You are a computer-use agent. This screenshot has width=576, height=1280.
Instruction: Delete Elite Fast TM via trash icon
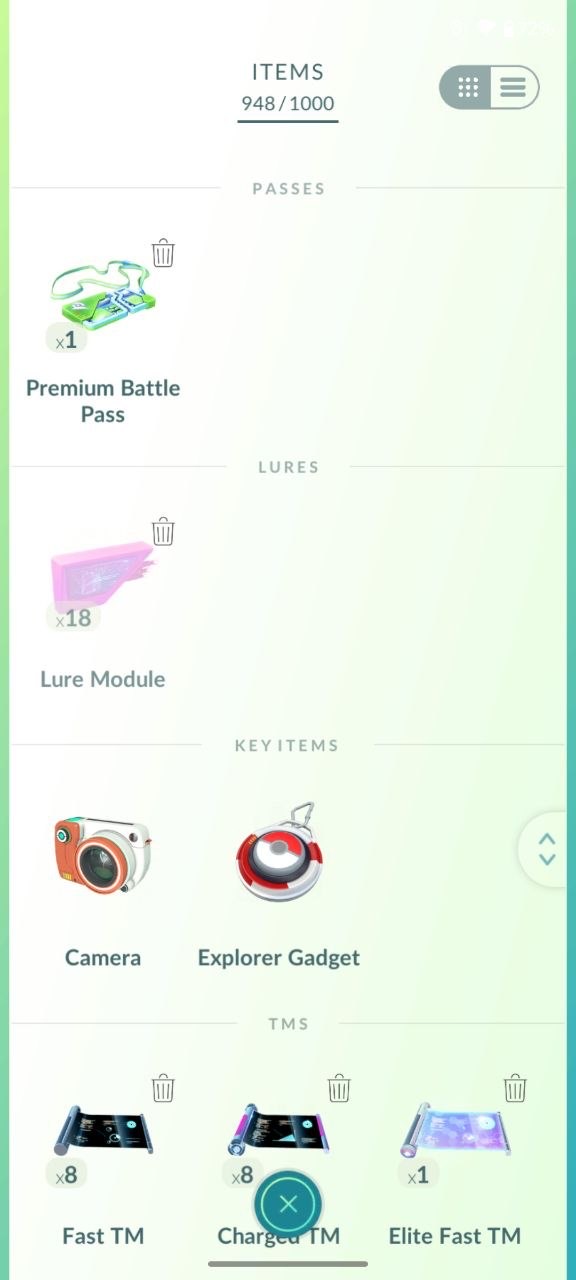pyautogui.click(x=515, y=1087)
